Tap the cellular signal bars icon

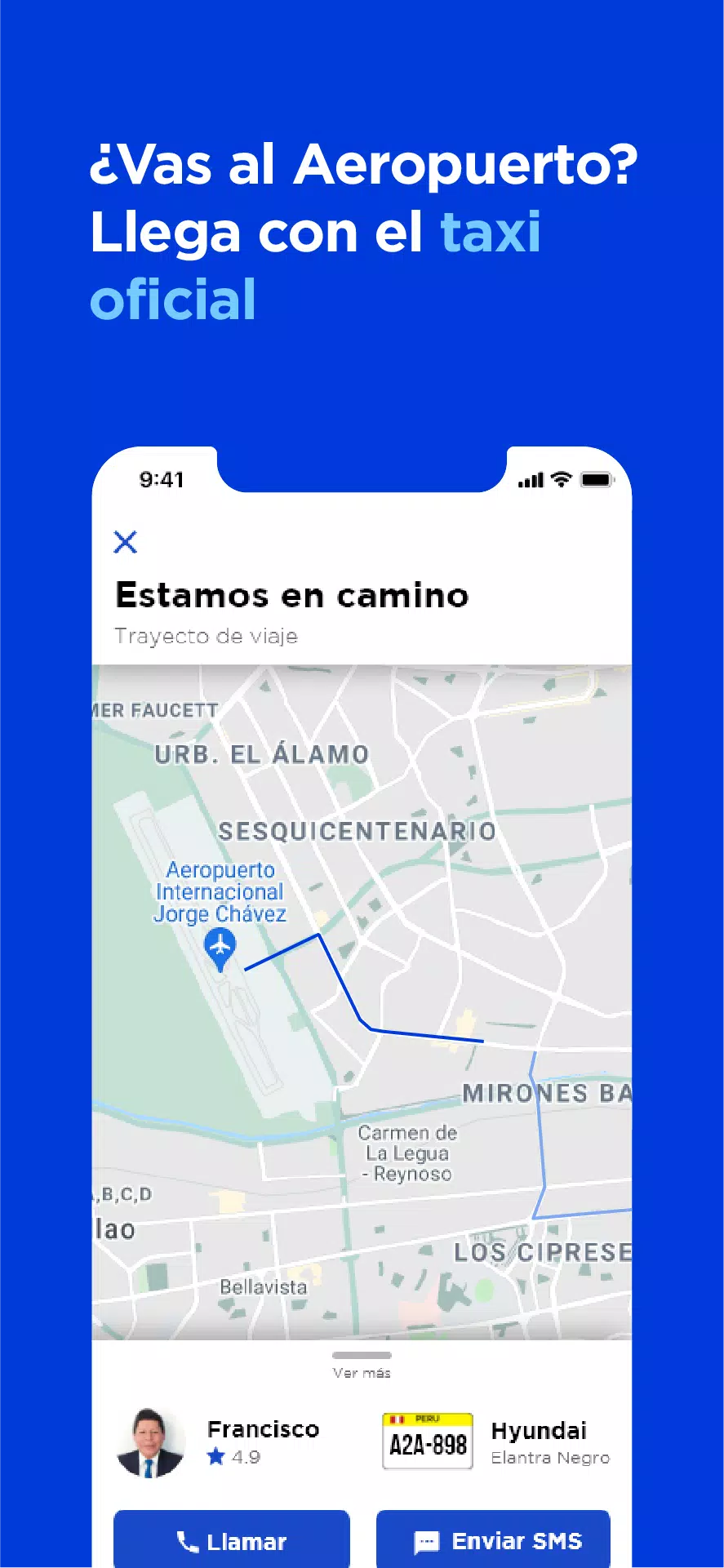tap(531, 480)
